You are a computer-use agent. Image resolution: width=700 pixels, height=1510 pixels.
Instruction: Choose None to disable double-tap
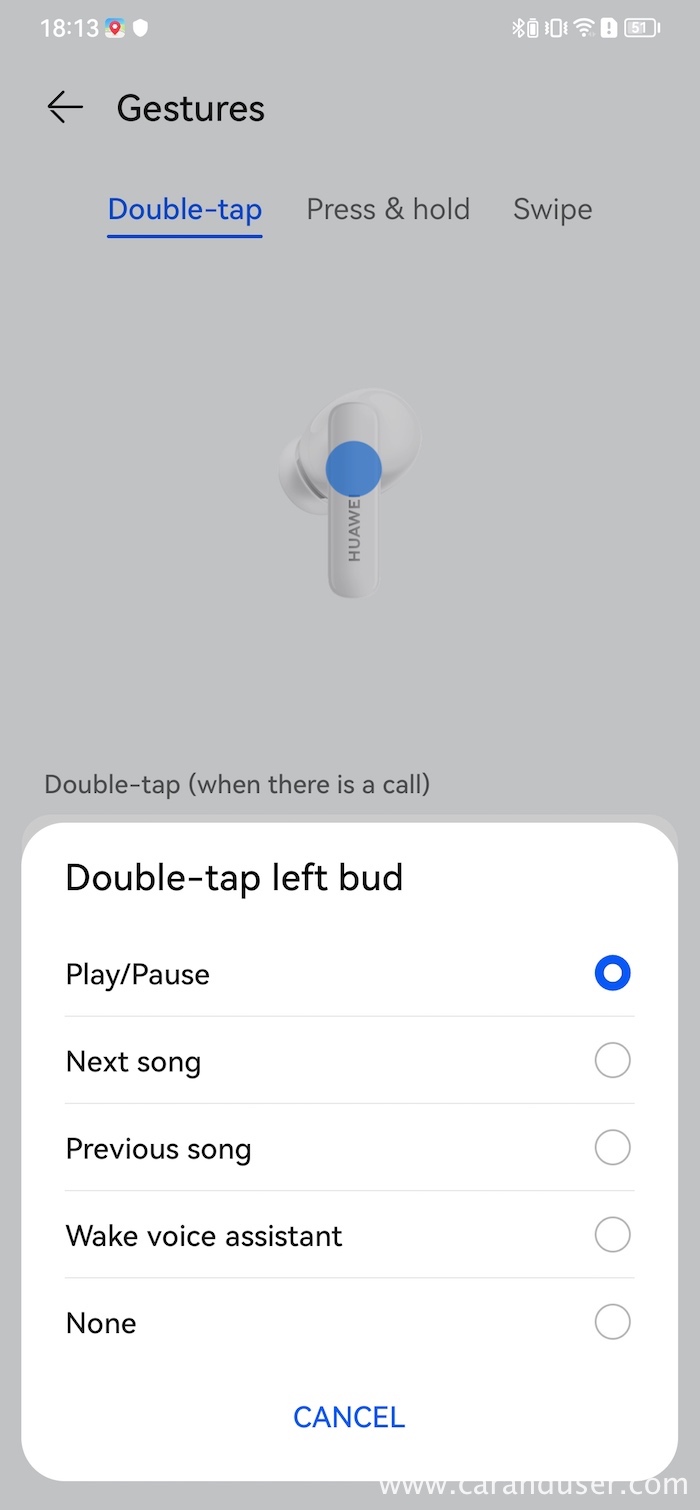point(612,1322)
